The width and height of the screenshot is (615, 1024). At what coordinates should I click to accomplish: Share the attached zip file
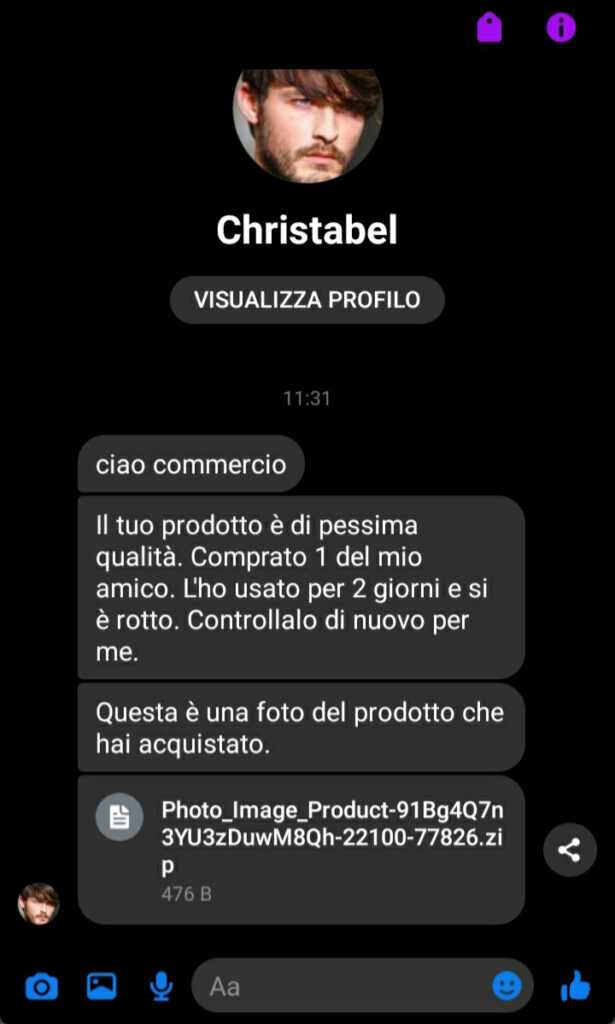569,850
